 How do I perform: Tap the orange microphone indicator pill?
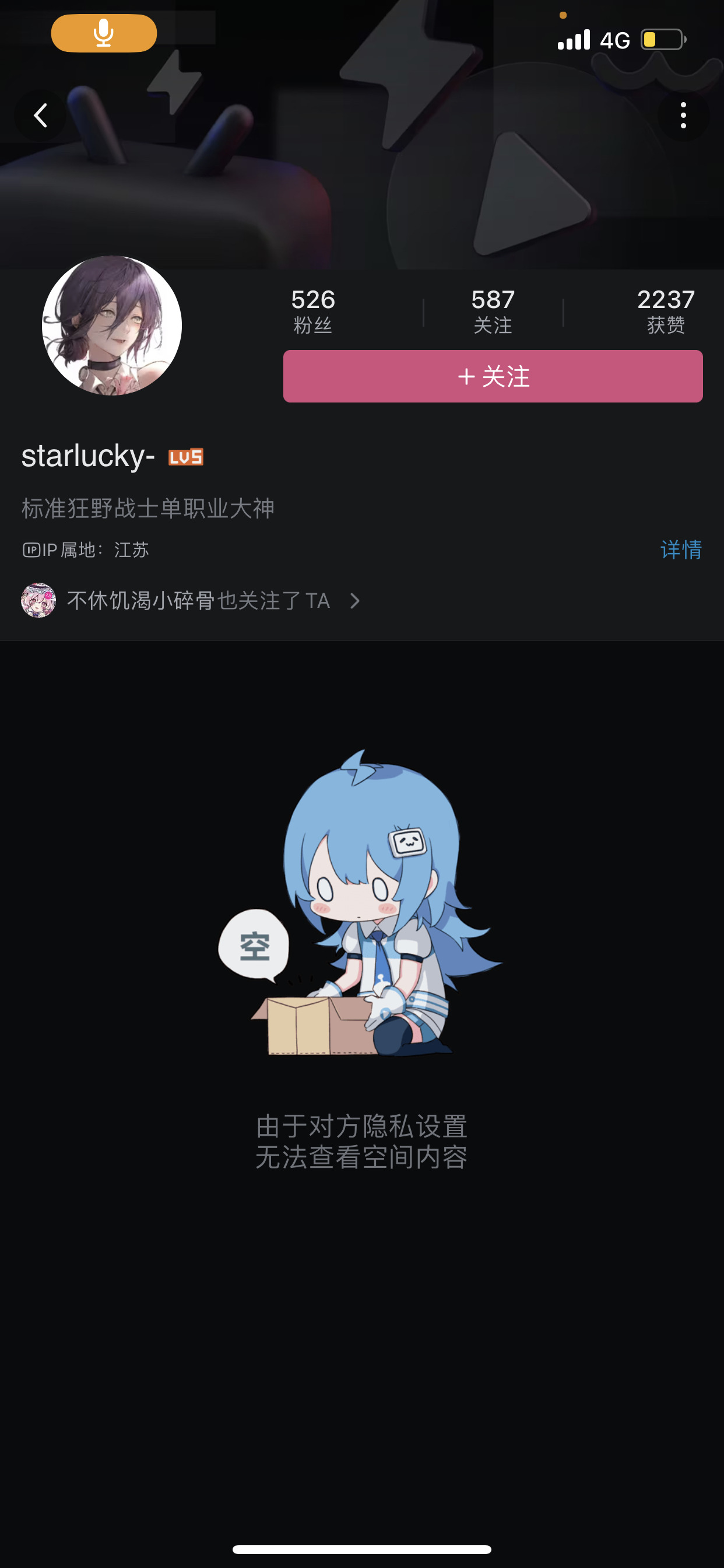coord(104,33)
